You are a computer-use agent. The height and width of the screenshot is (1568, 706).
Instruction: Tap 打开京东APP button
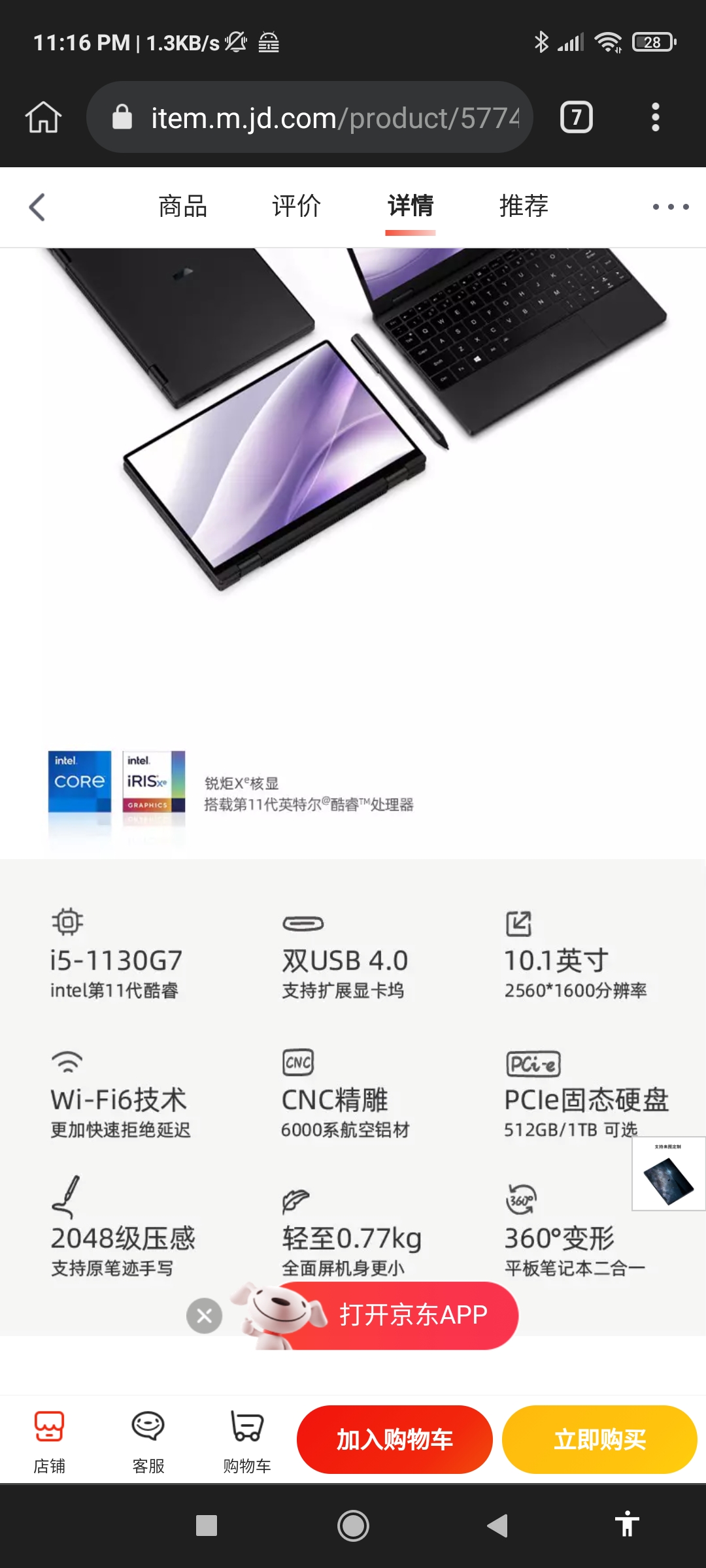click(x=412, y=1316)
